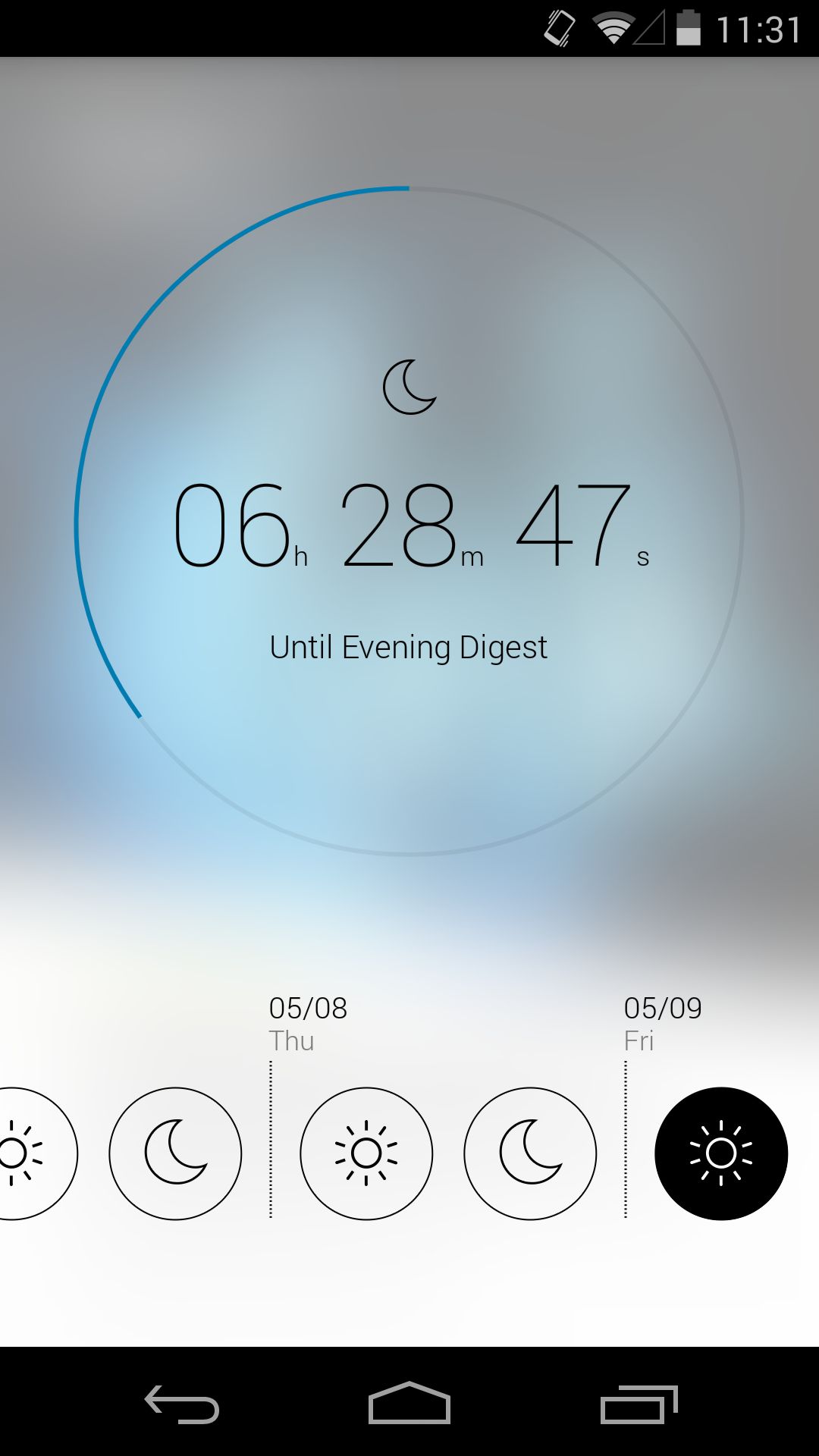Select Friday 05/09 morning digest
Screen dimensions: 819x1456
tap(721, 1153)
